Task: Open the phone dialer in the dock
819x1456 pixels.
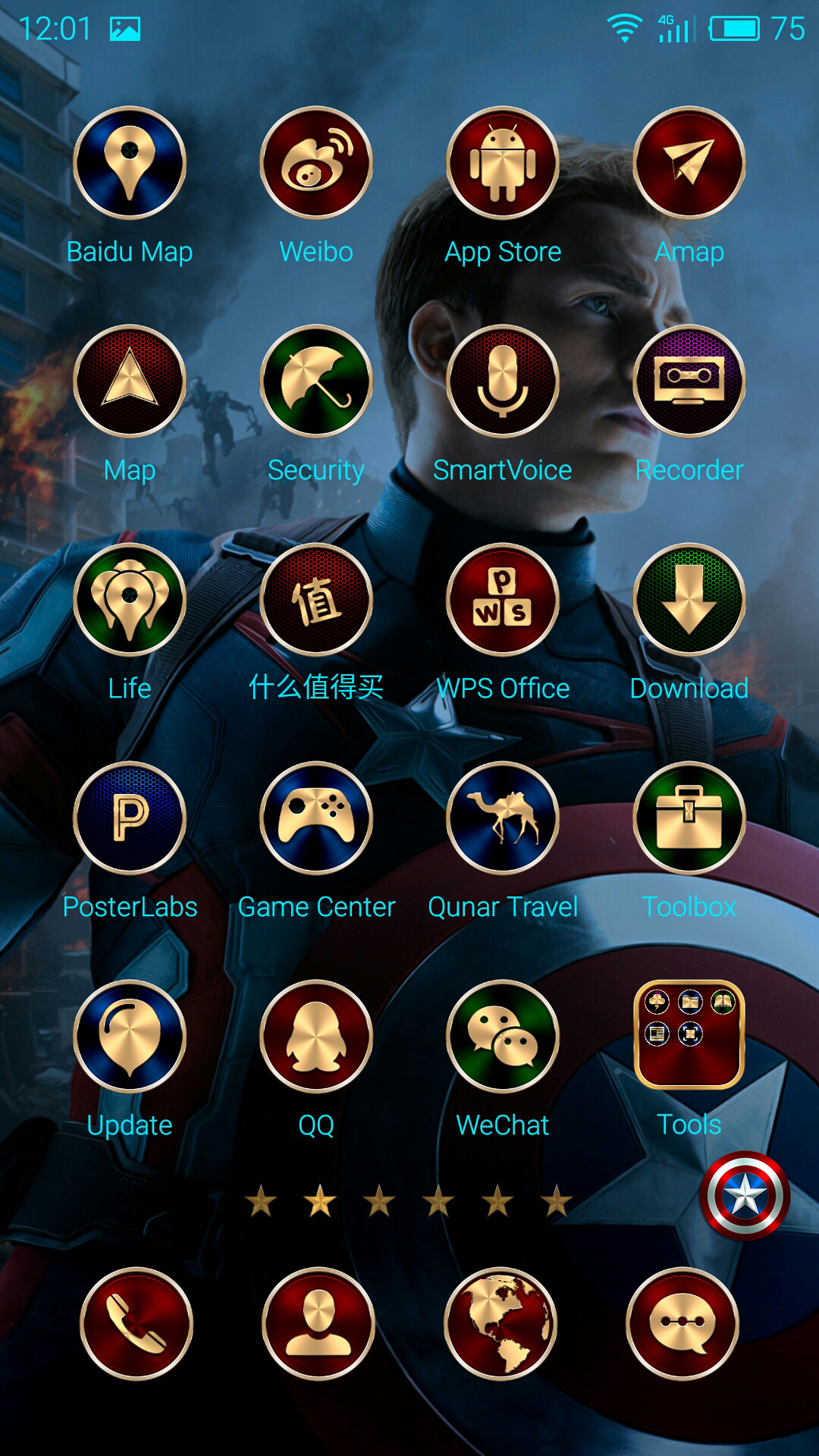Action: (x=136, y=1324)
